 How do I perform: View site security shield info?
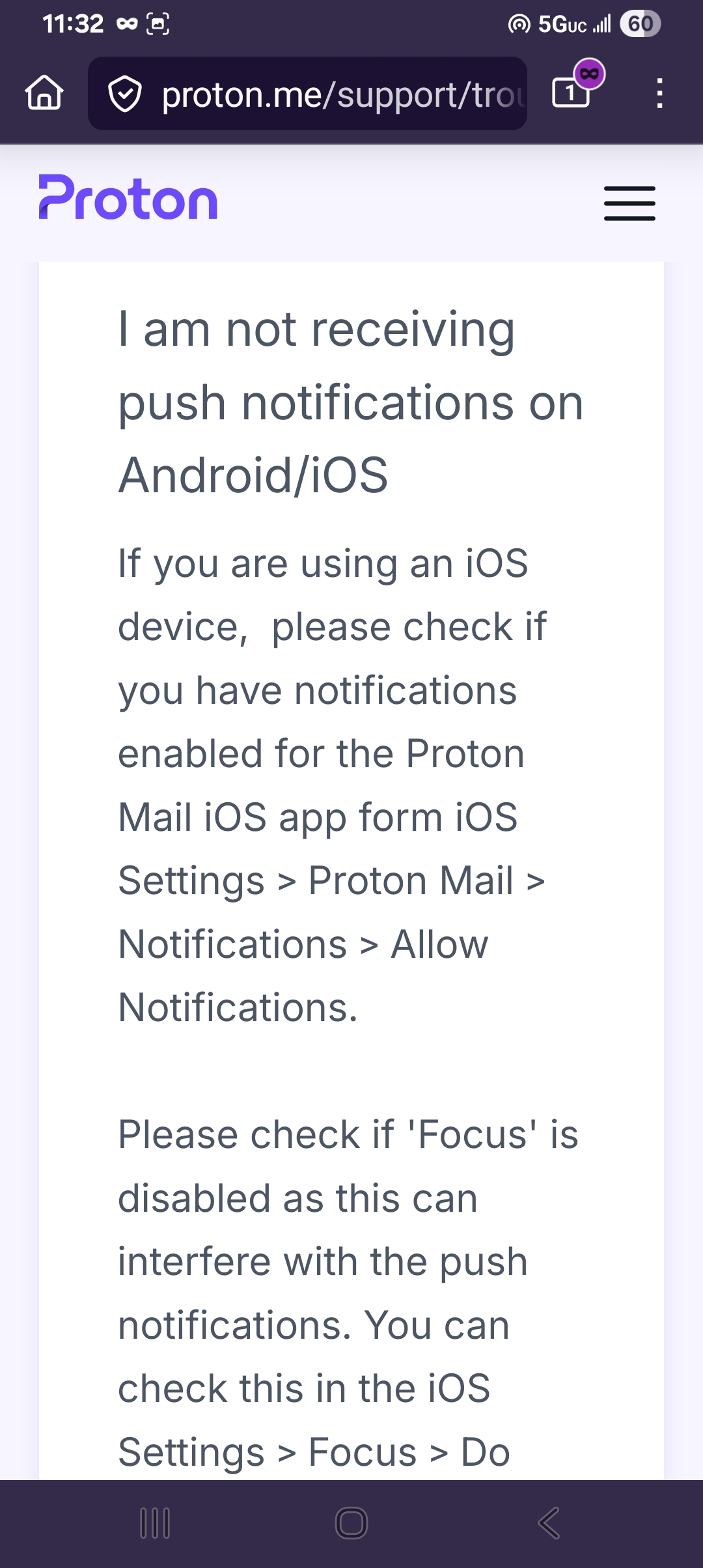coord(124,94)
